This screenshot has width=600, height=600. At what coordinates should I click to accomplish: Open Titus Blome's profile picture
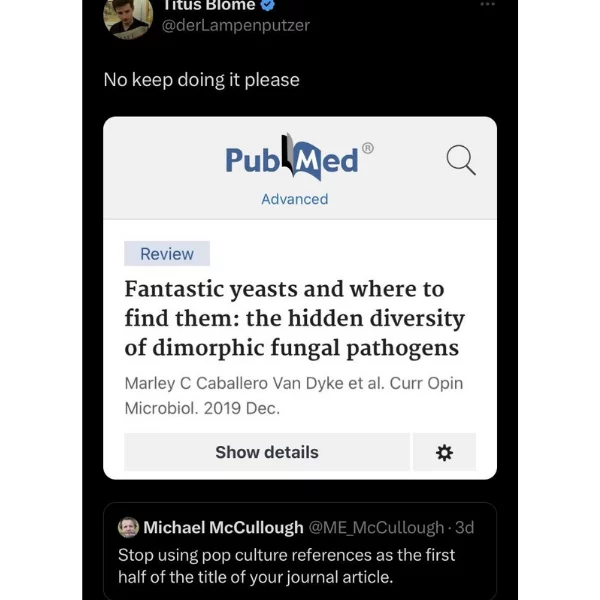pos(128,16)
